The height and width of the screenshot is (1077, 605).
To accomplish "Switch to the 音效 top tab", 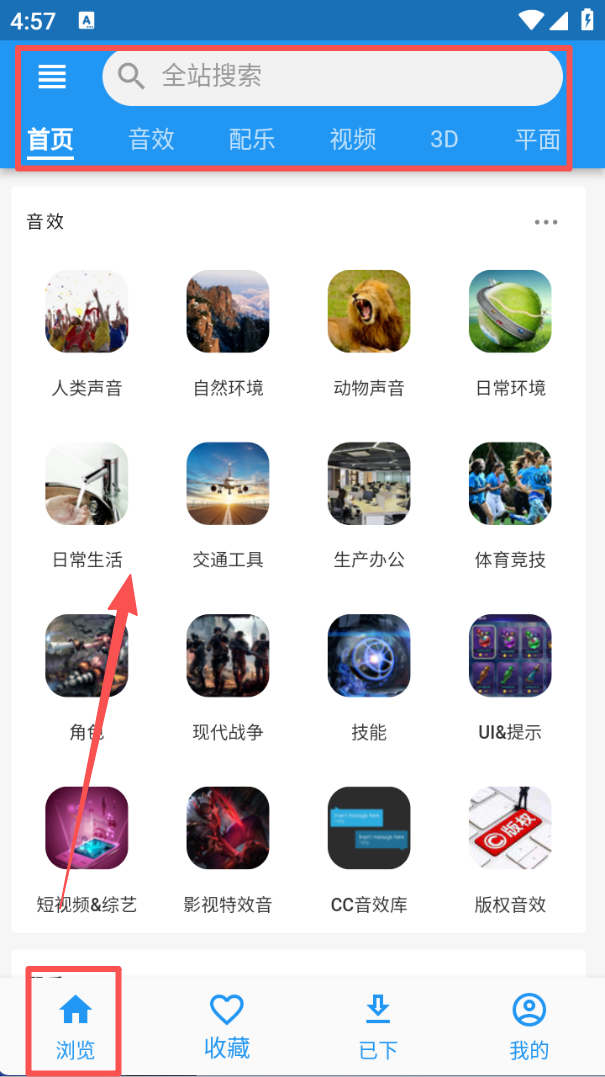I will coord(152,139).
